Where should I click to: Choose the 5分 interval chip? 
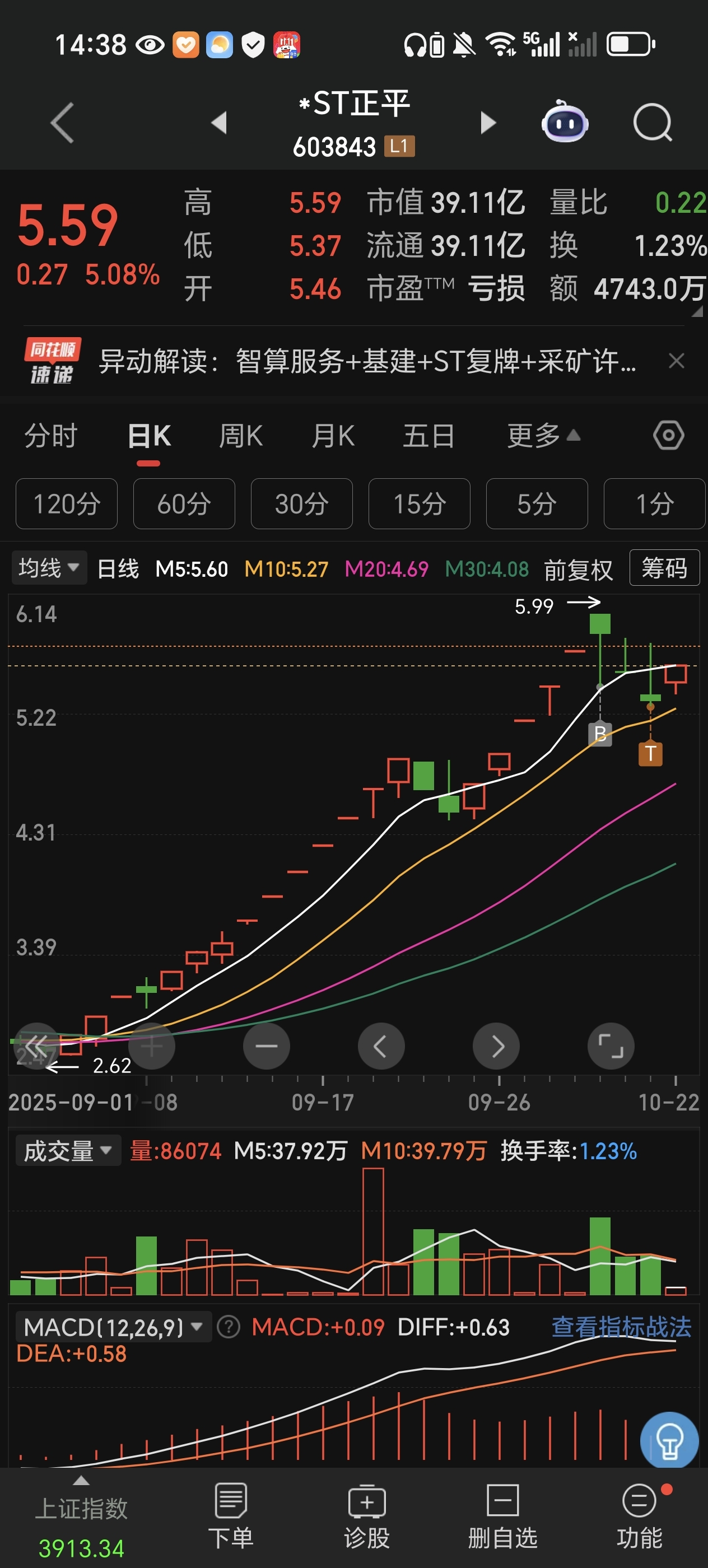coord(537,504)
